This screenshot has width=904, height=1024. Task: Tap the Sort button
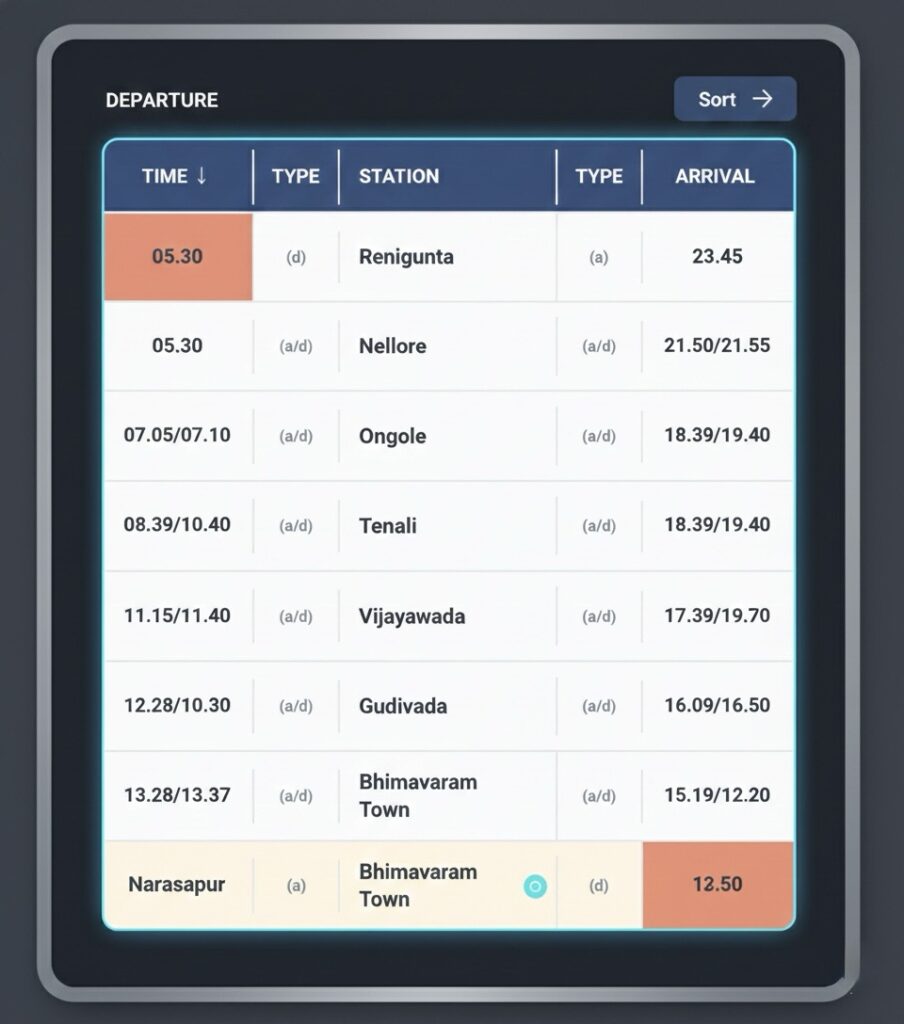(x=734, y=99)
